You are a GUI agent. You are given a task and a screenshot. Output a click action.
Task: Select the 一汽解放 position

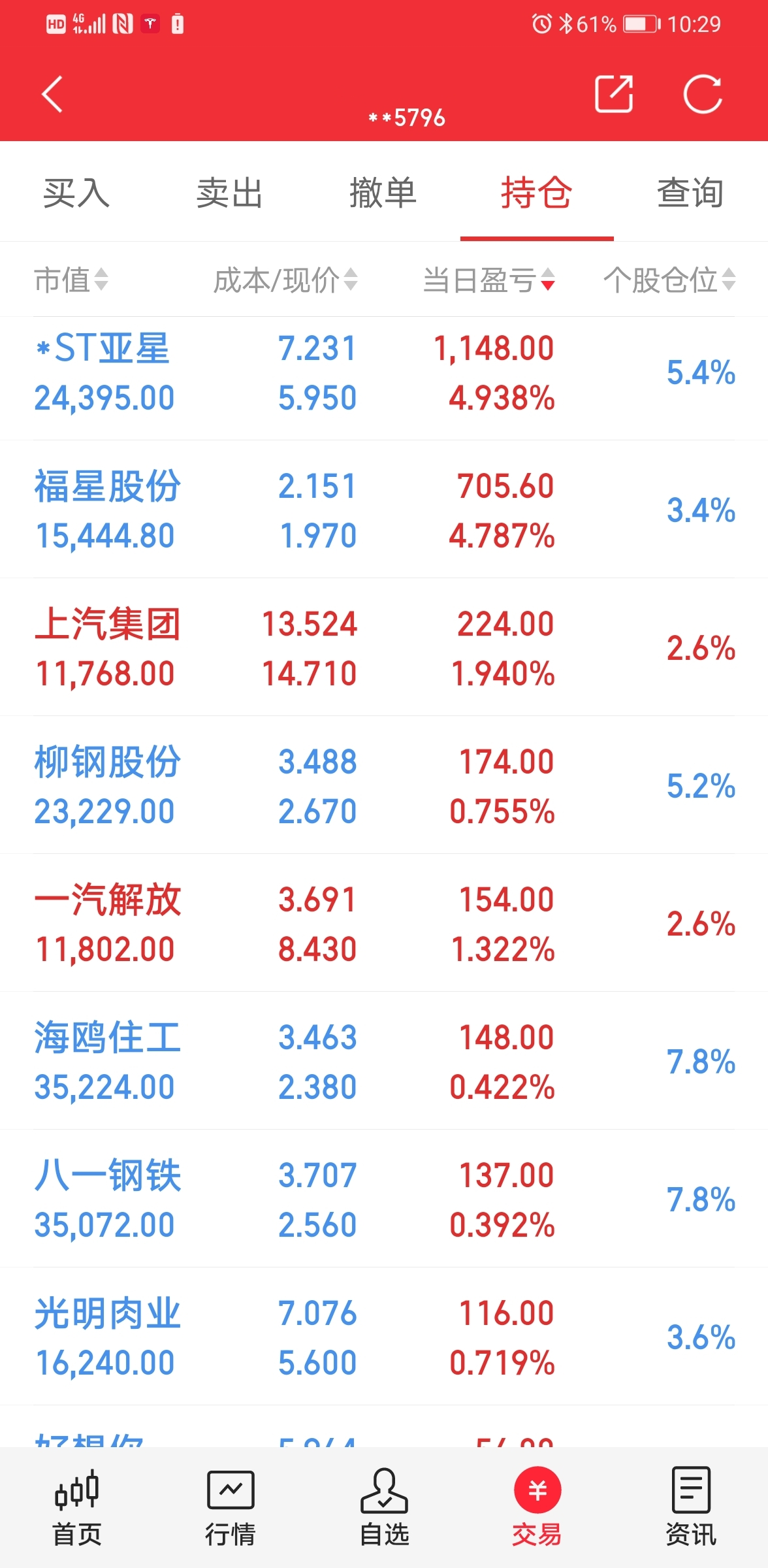click(384, 923)
